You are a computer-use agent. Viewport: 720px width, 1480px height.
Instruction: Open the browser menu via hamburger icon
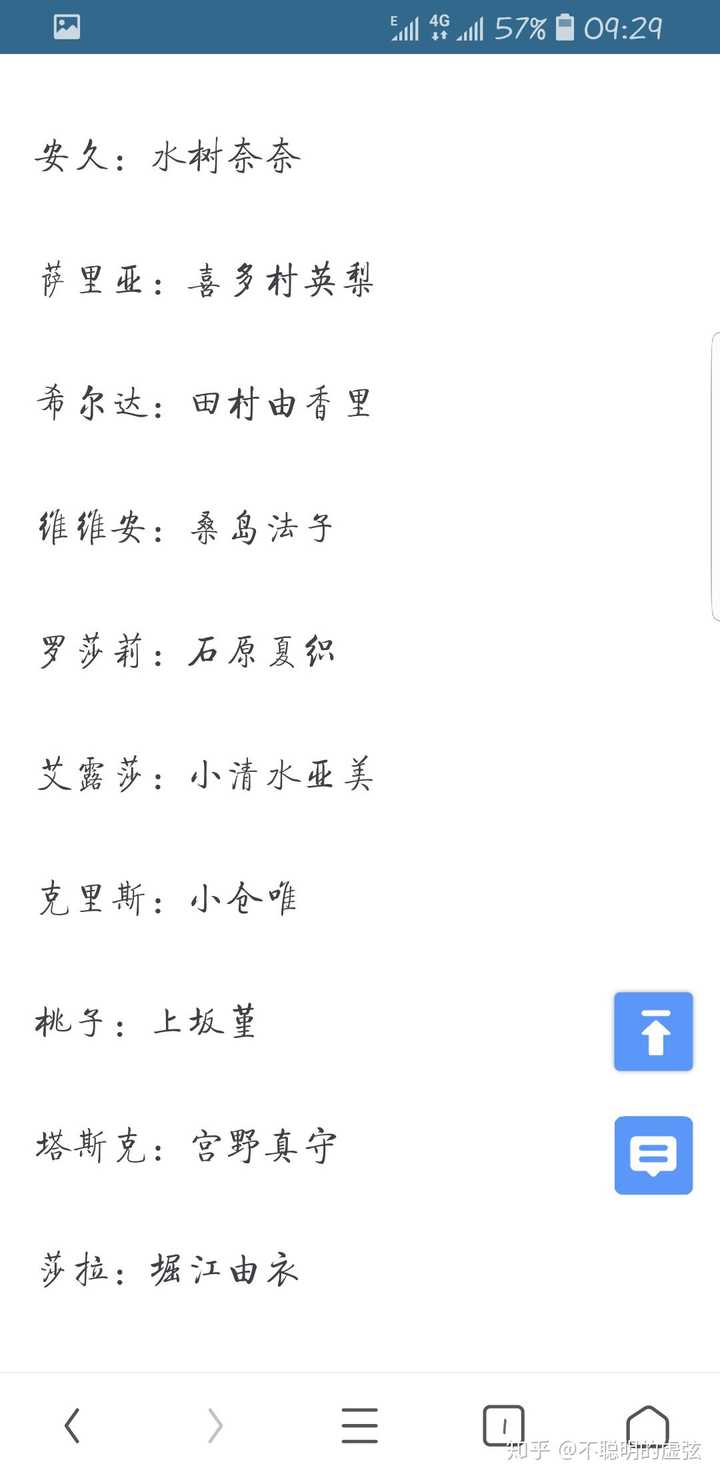(x=360, y=1426)
